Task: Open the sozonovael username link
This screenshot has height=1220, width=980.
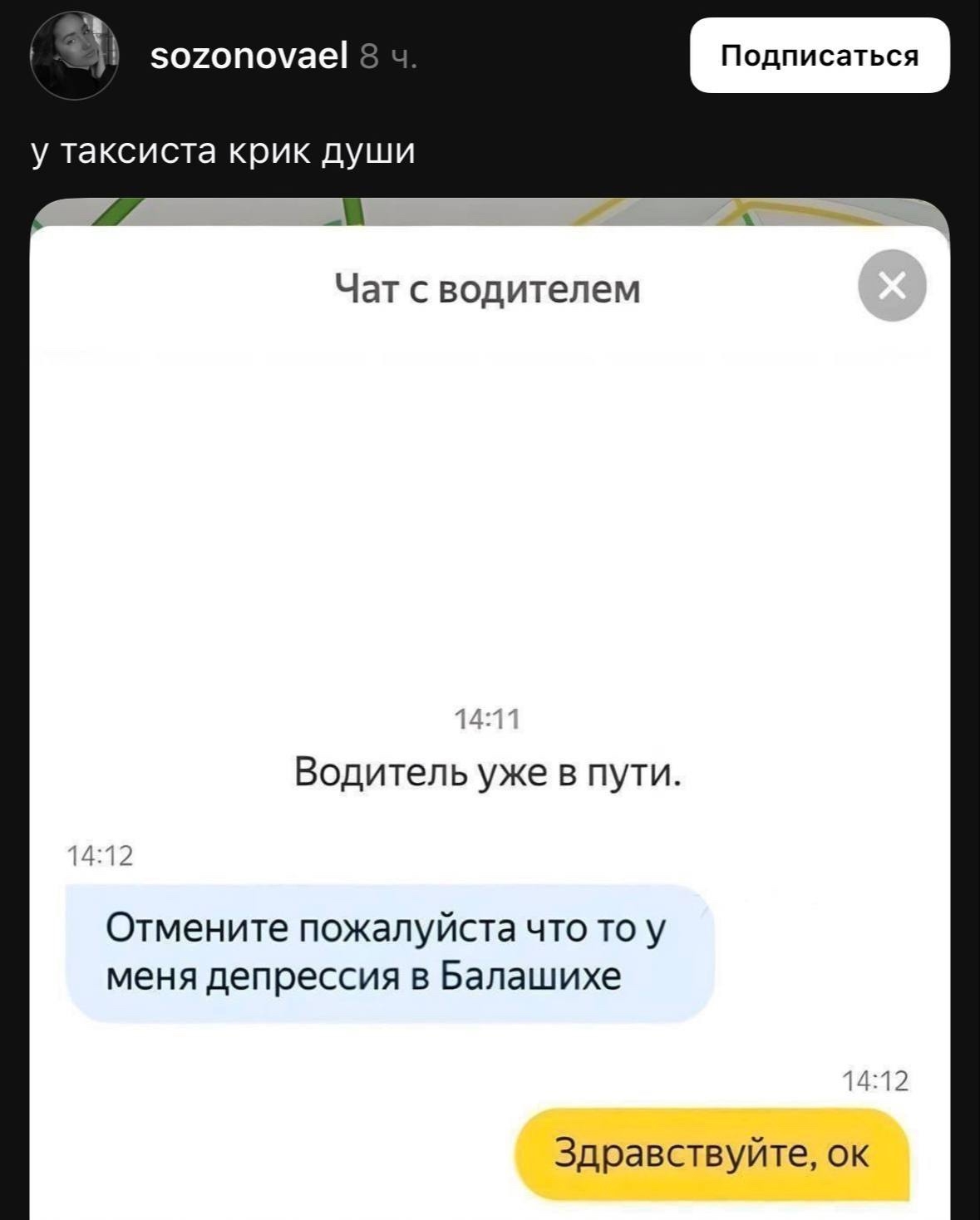Action: [x=249, y=57]
